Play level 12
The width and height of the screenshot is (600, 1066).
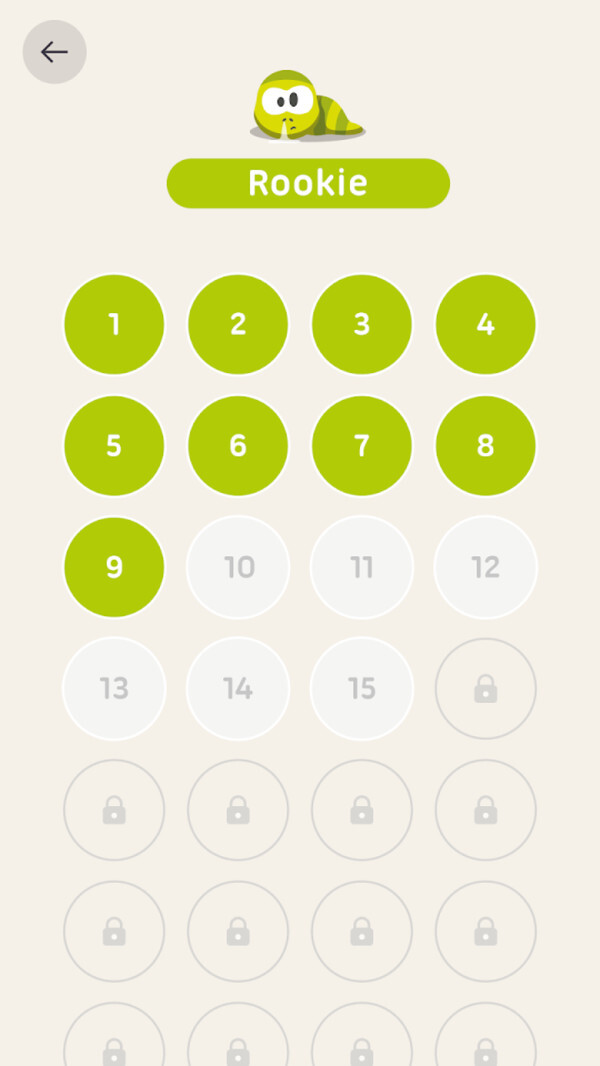click(486, 567)
